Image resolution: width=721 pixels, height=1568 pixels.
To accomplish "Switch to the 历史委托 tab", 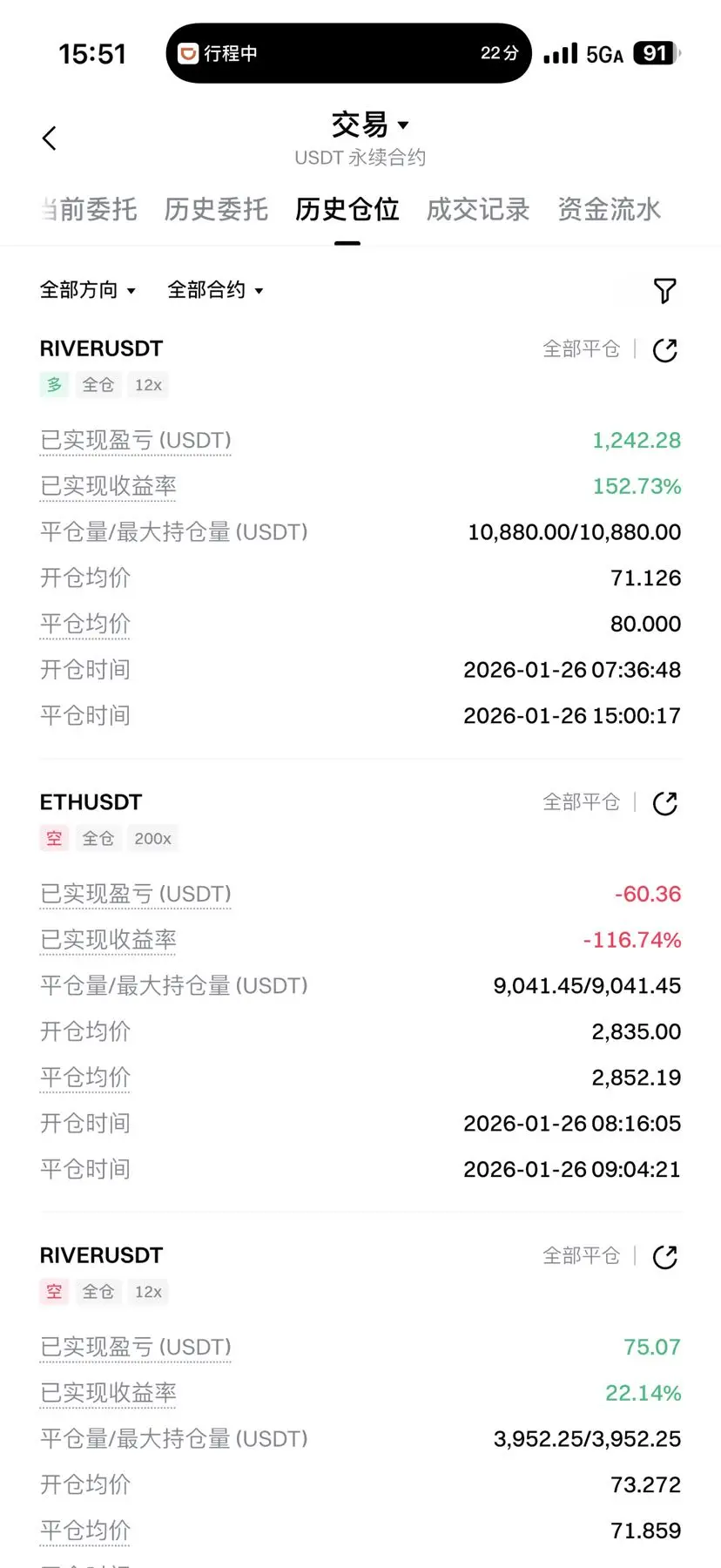I will pos(216,209).
